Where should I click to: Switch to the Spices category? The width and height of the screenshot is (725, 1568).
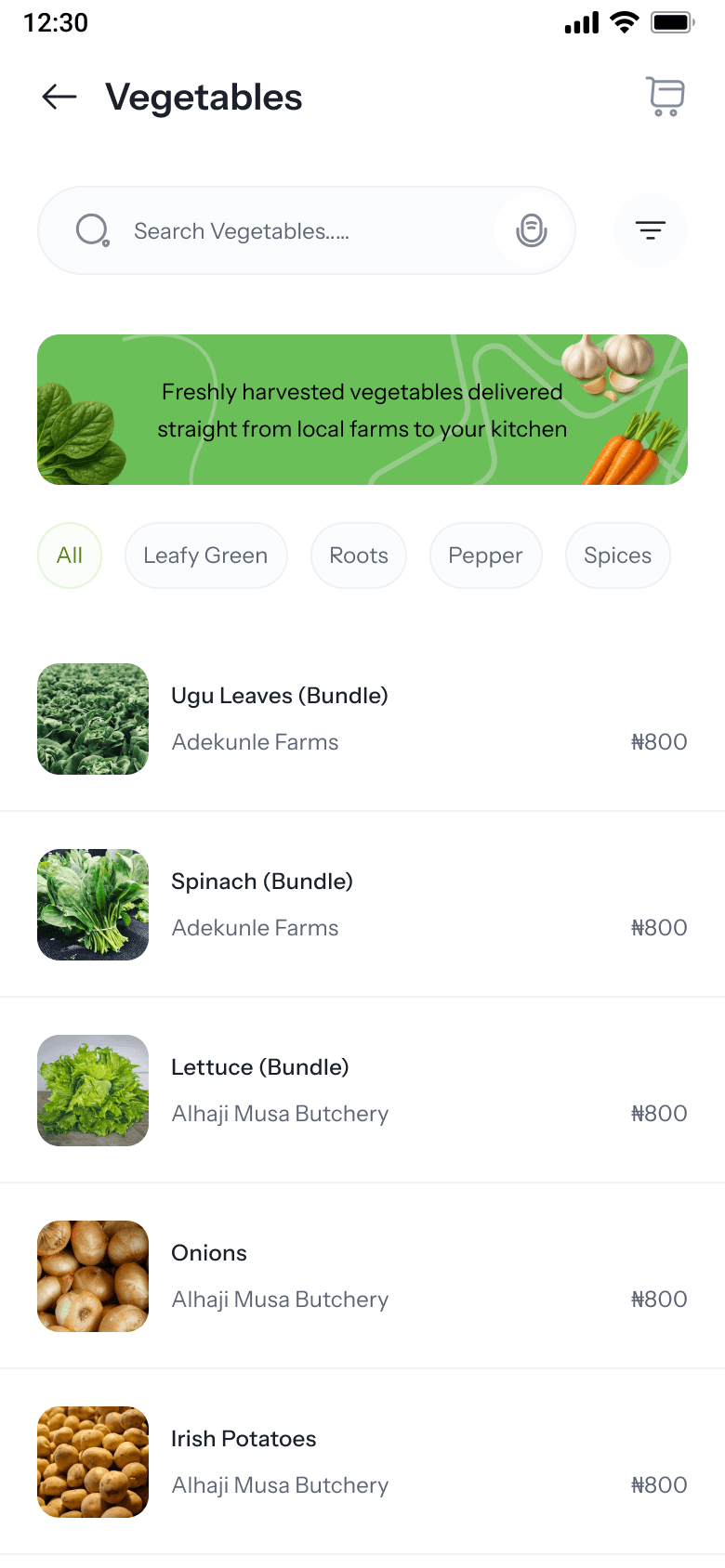click(617, 555)
